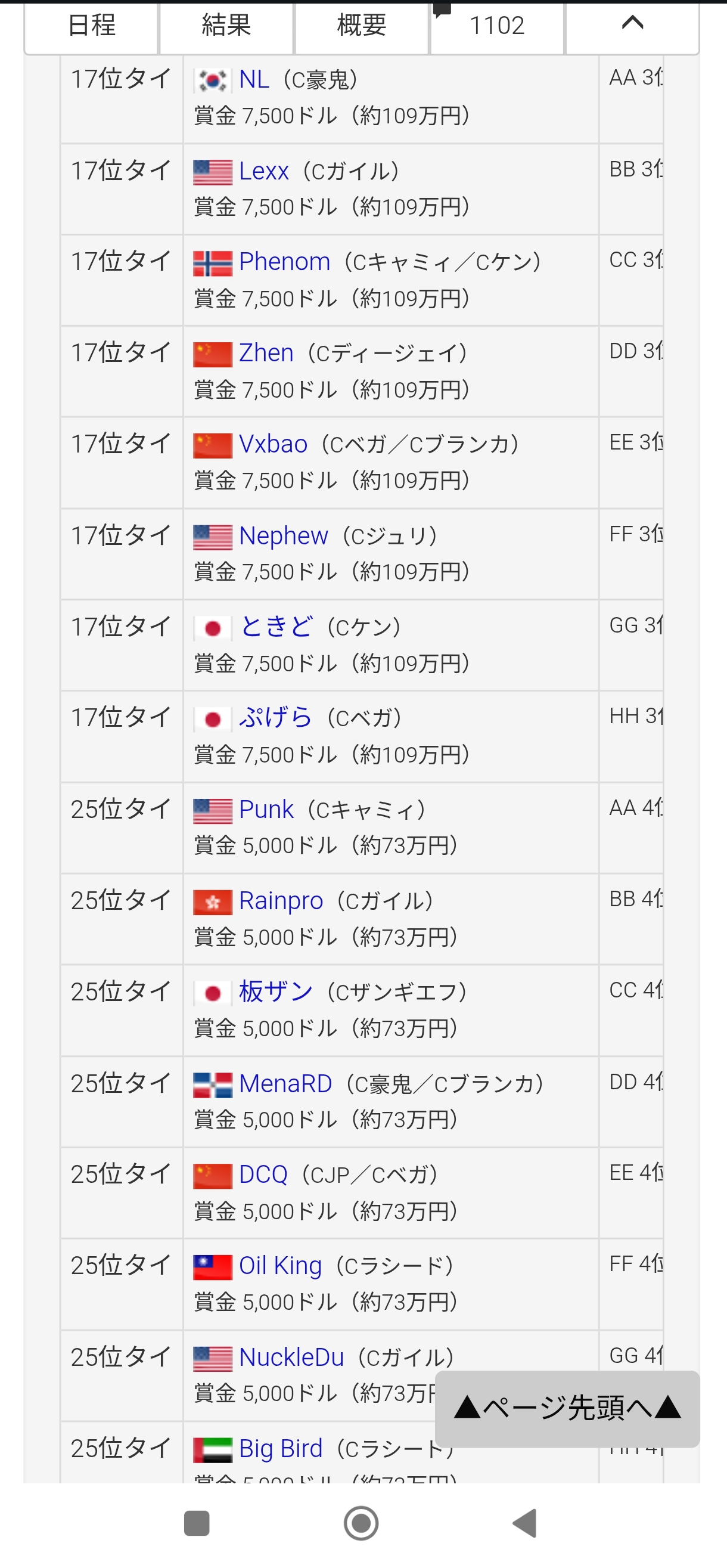Go back with the system back button
The height and width of the screenshot is (1568, 727).
[x=524, y=1523]
